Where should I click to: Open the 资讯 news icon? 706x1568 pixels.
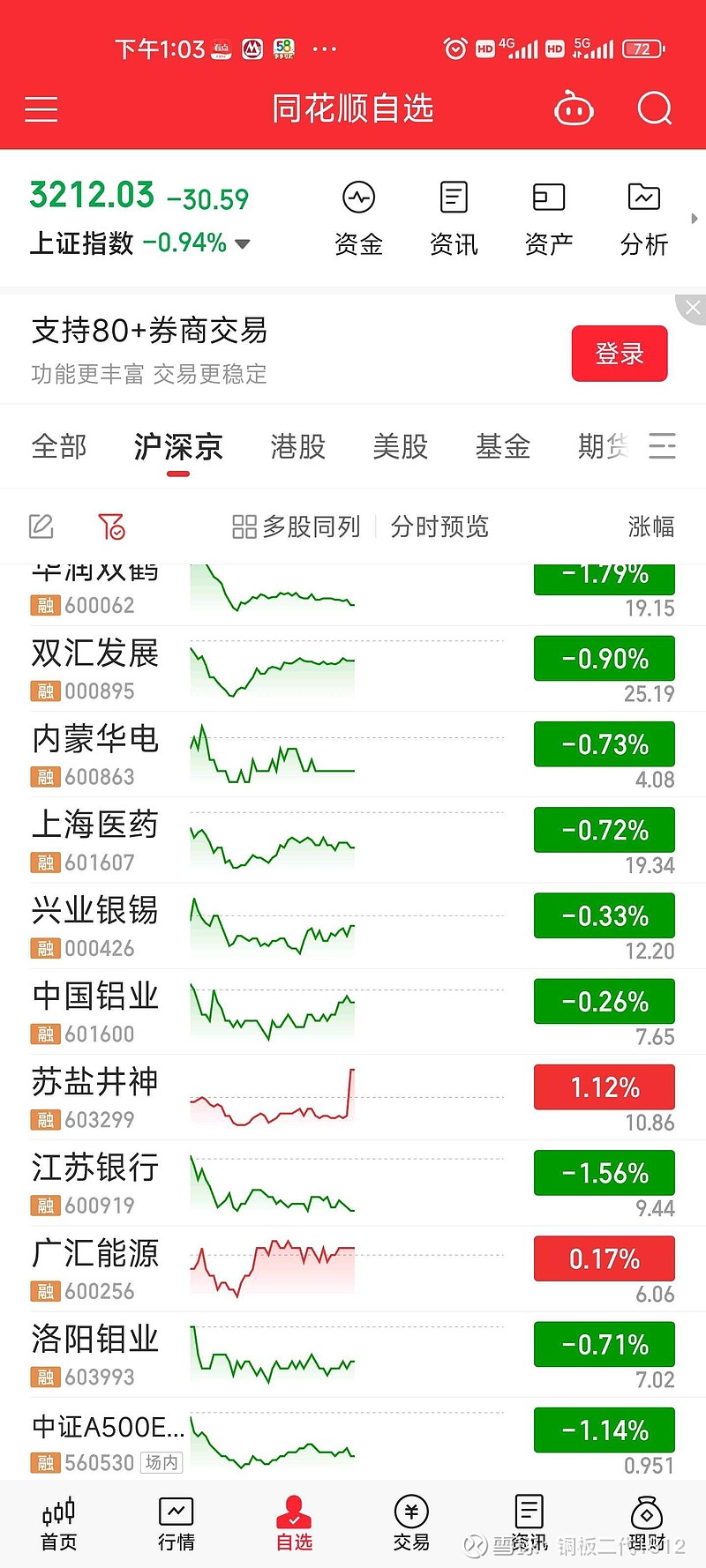[x=453, y=214]
